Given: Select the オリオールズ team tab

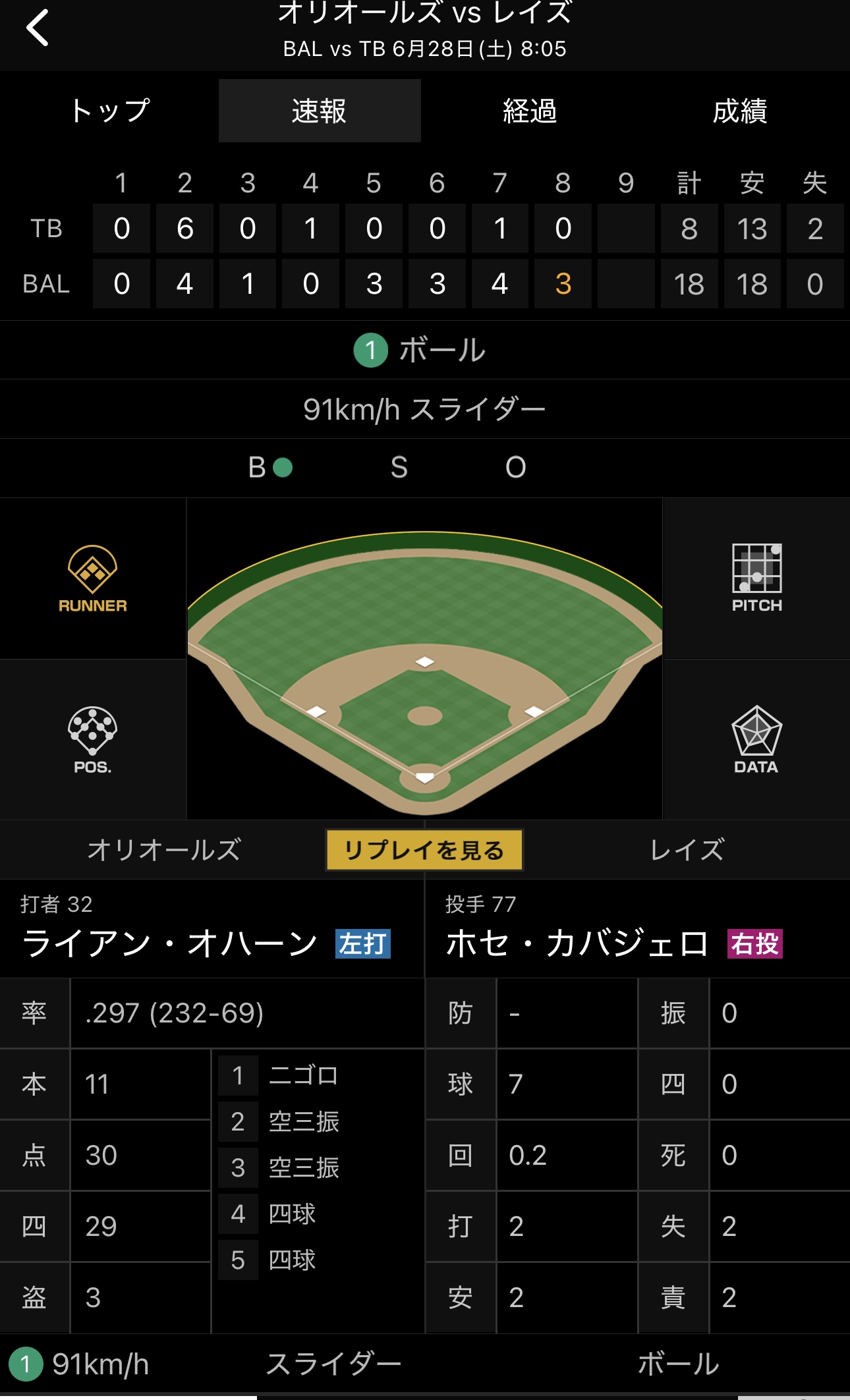Looking at the screenshot, I should coord(164,850).
